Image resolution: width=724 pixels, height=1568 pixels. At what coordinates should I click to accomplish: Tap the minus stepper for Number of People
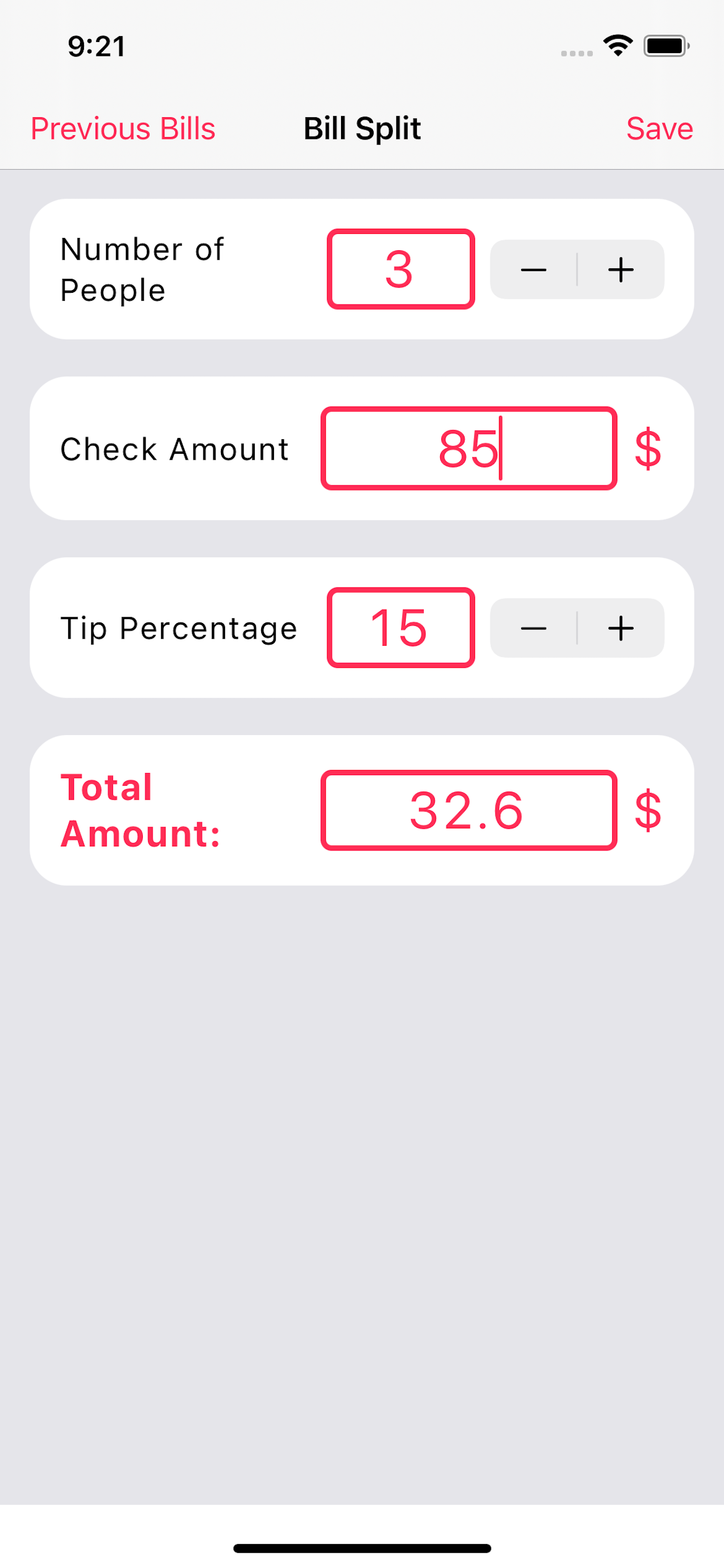pos(534,269)
